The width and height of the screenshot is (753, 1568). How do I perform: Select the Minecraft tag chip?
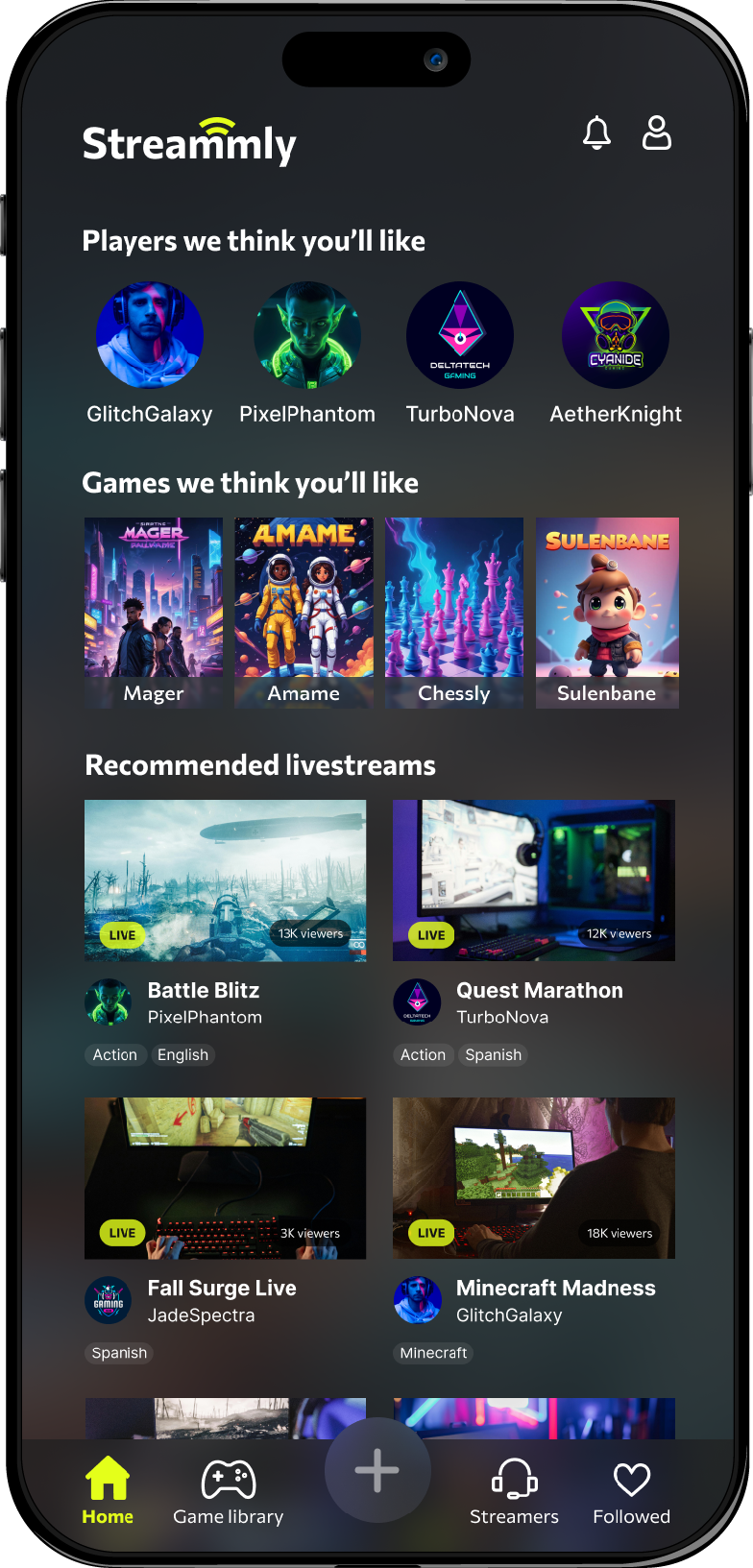(433, 1353)
